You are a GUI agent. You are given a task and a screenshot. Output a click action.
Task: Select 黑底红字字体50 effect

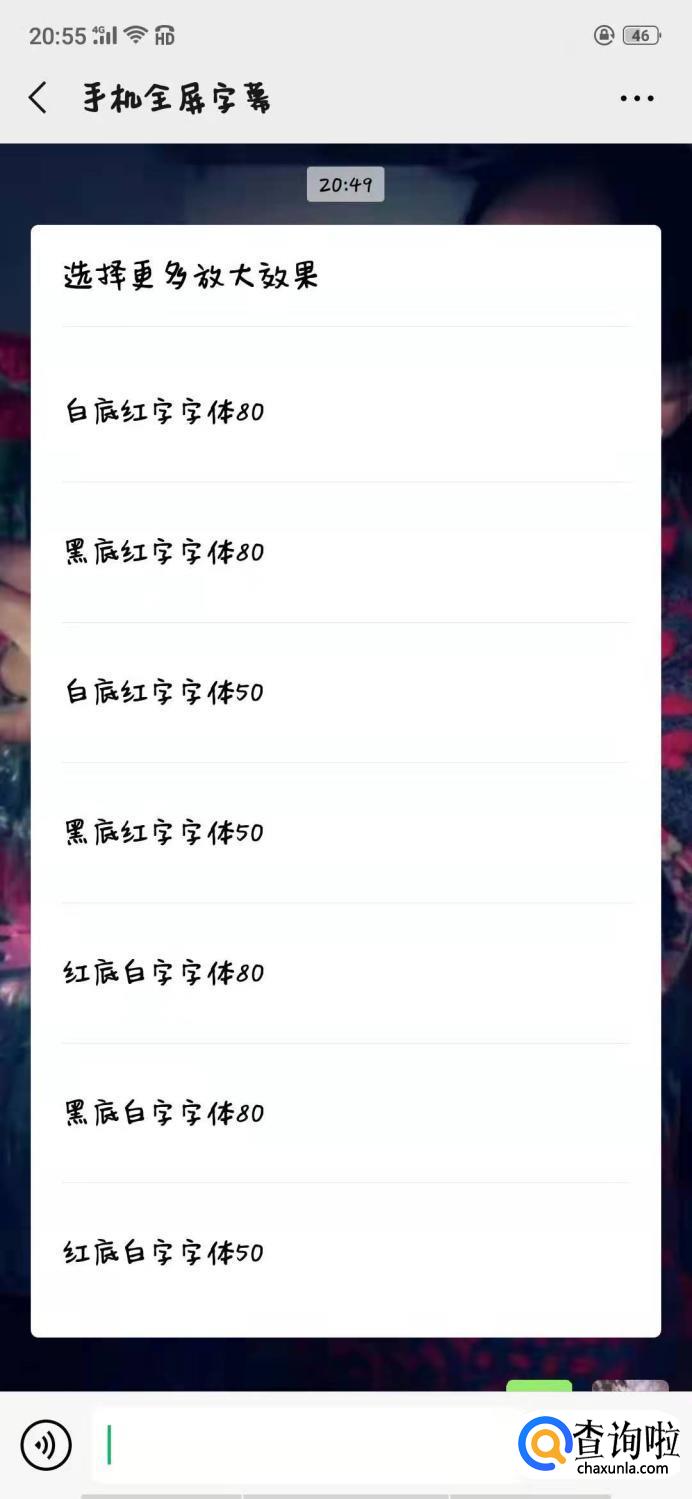(165, 832)
